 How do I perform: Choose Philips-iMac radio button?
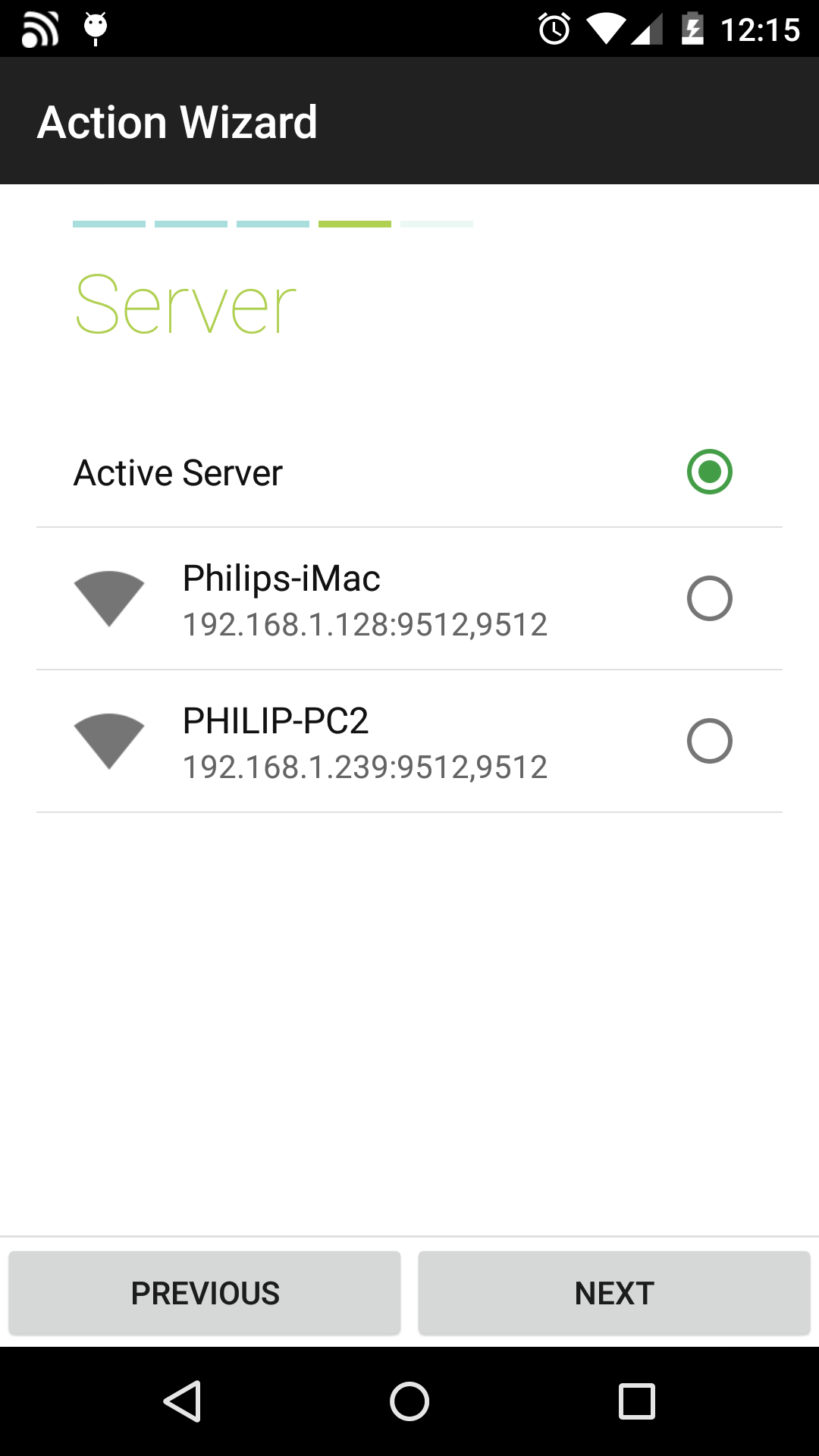[709, 598]
